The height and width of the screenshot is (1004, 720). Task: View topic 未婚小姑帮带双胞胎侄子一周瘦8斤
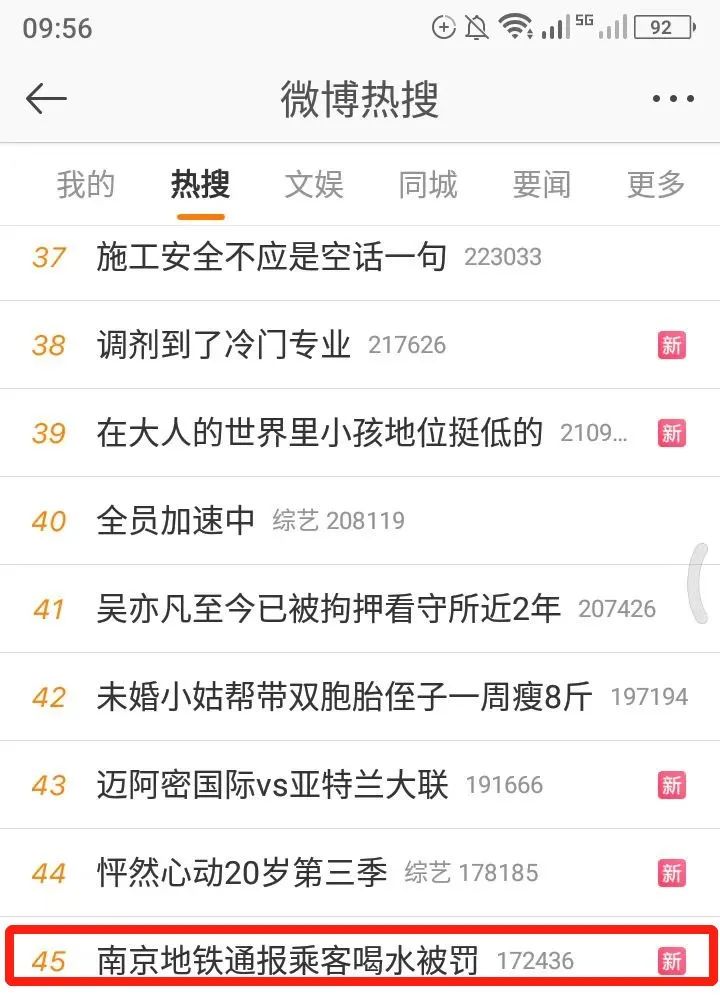(344, 697)
